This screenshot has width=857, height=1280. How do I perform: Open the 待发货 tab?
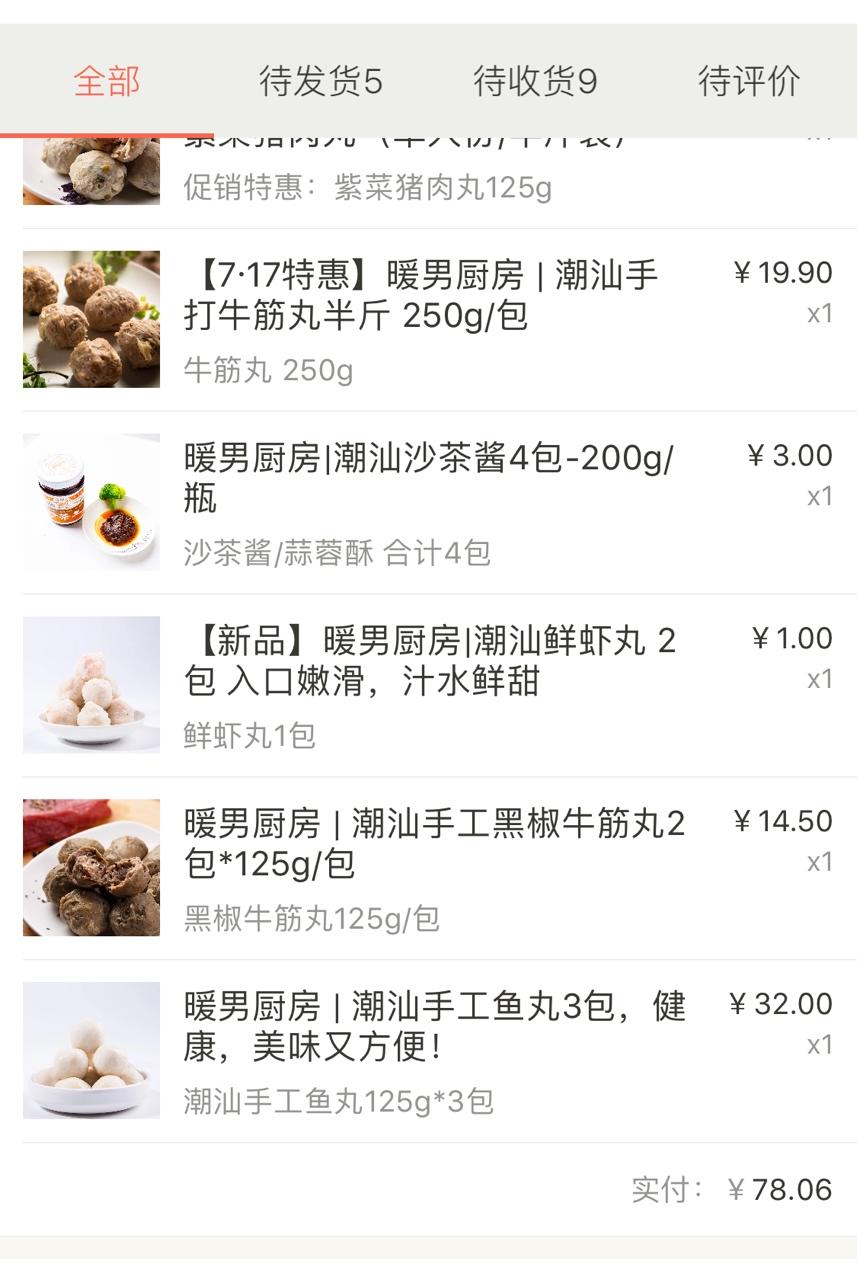pos(320,81)
